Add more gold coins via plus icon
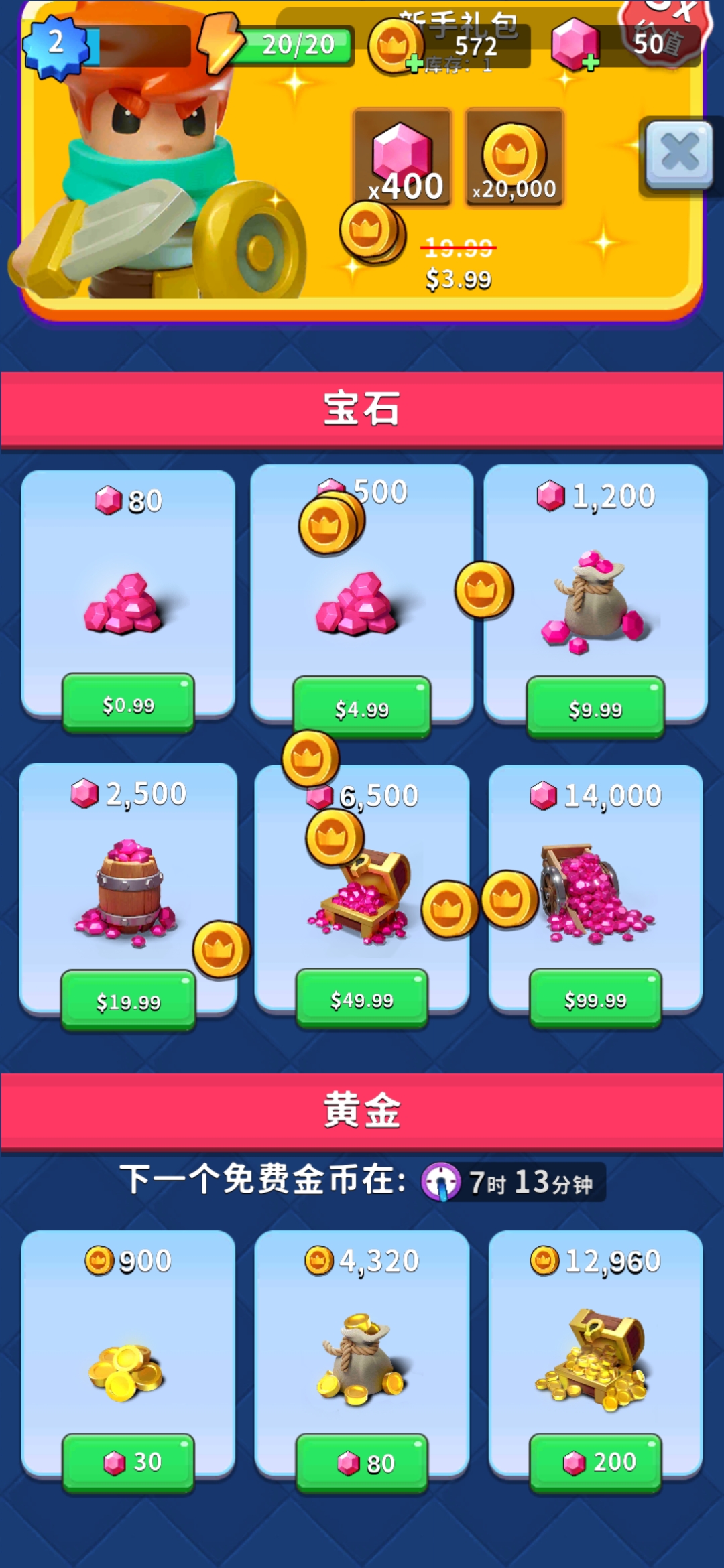This screenshot has width=724, height=1568. 414,64
